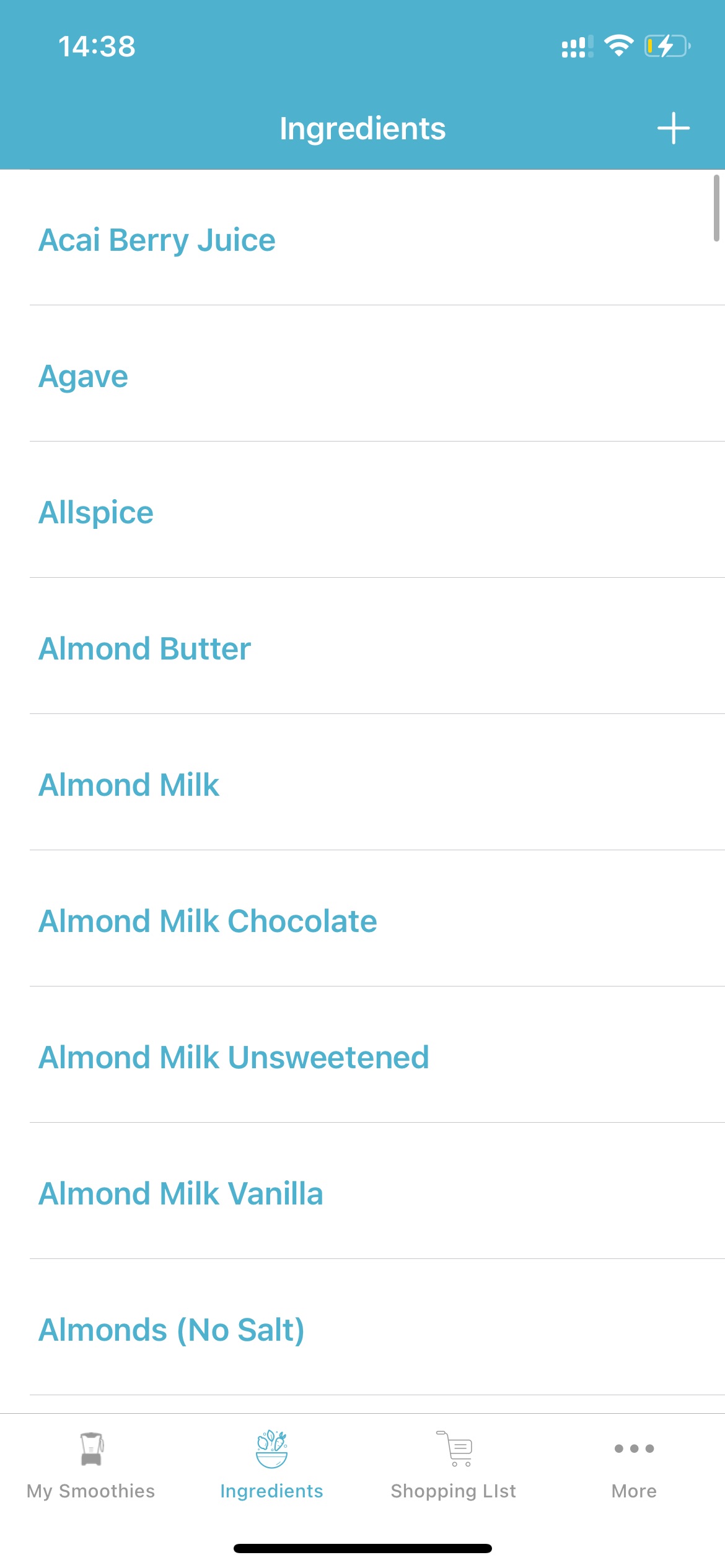Go to the Shopping List tab
The image size is (725, 1568).
pos(453,1465)
